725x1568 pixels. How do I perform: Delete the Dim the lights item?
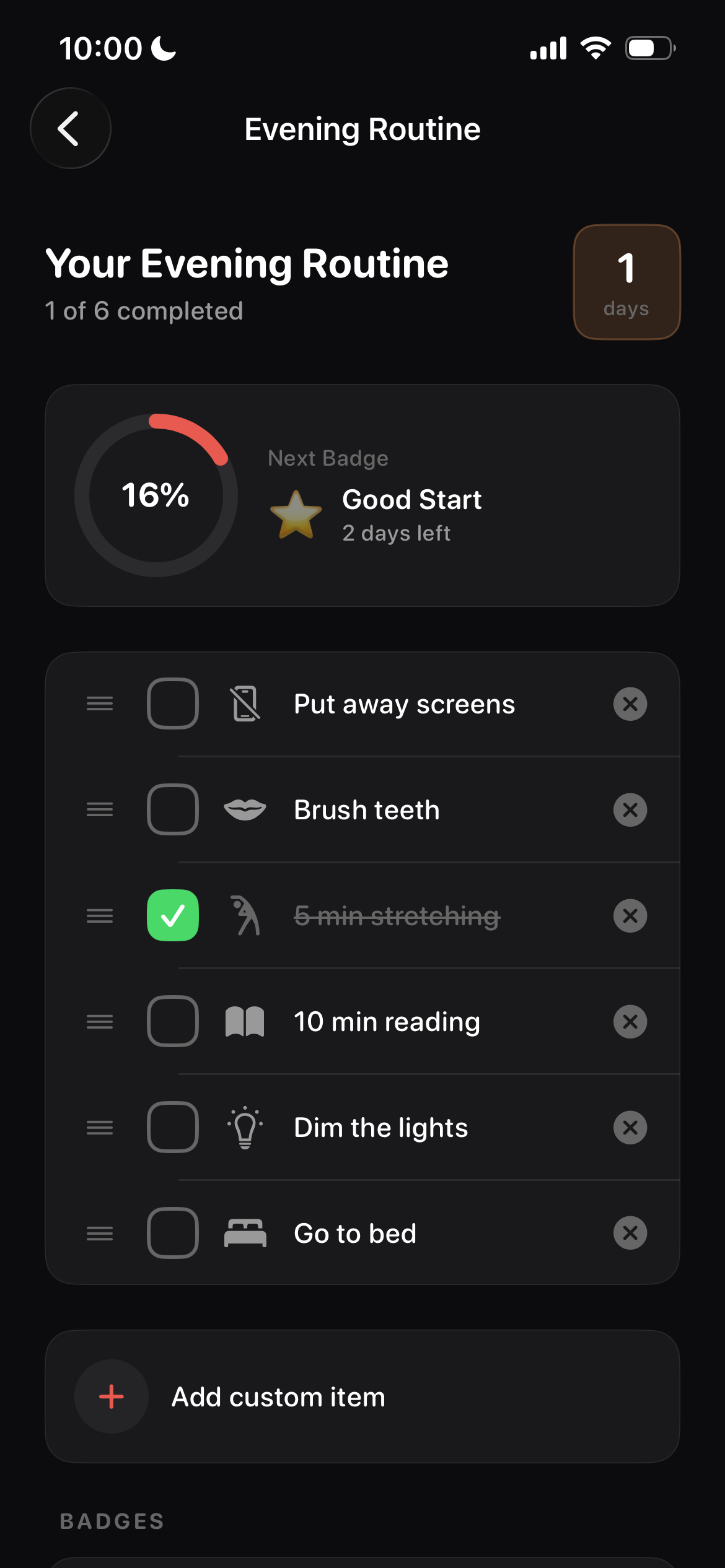coord(630,1127)
